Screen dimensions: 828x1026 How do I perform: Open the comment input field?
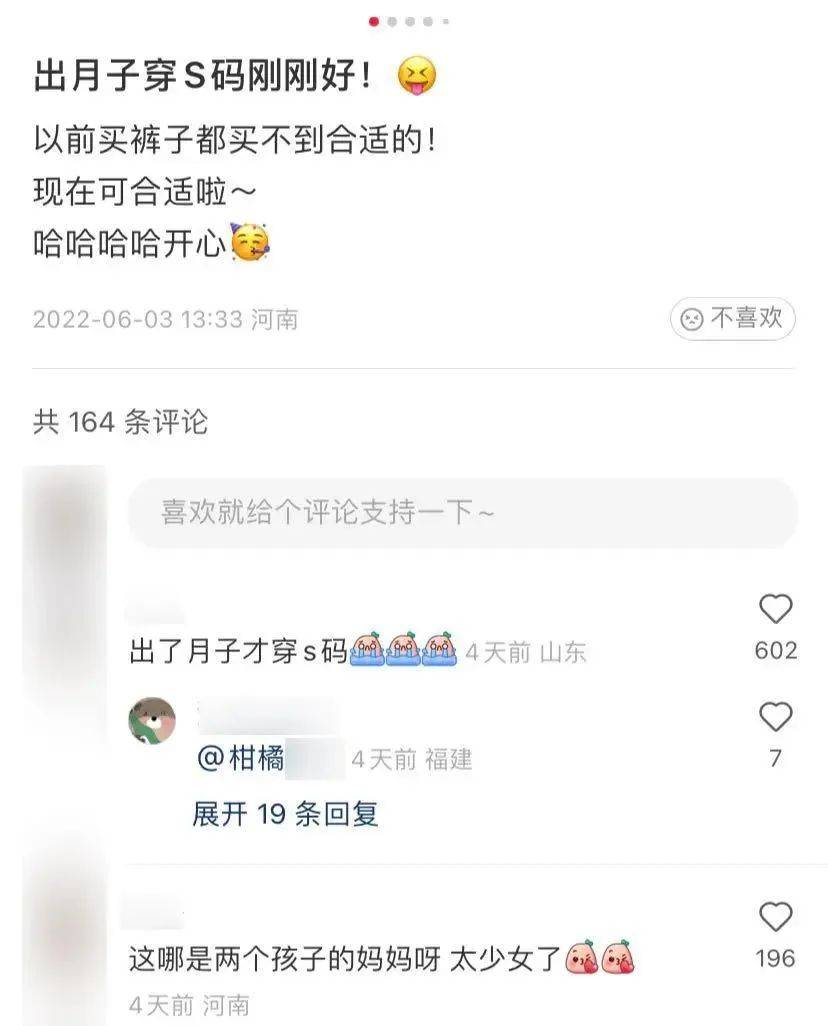click(x=462, y=513)
